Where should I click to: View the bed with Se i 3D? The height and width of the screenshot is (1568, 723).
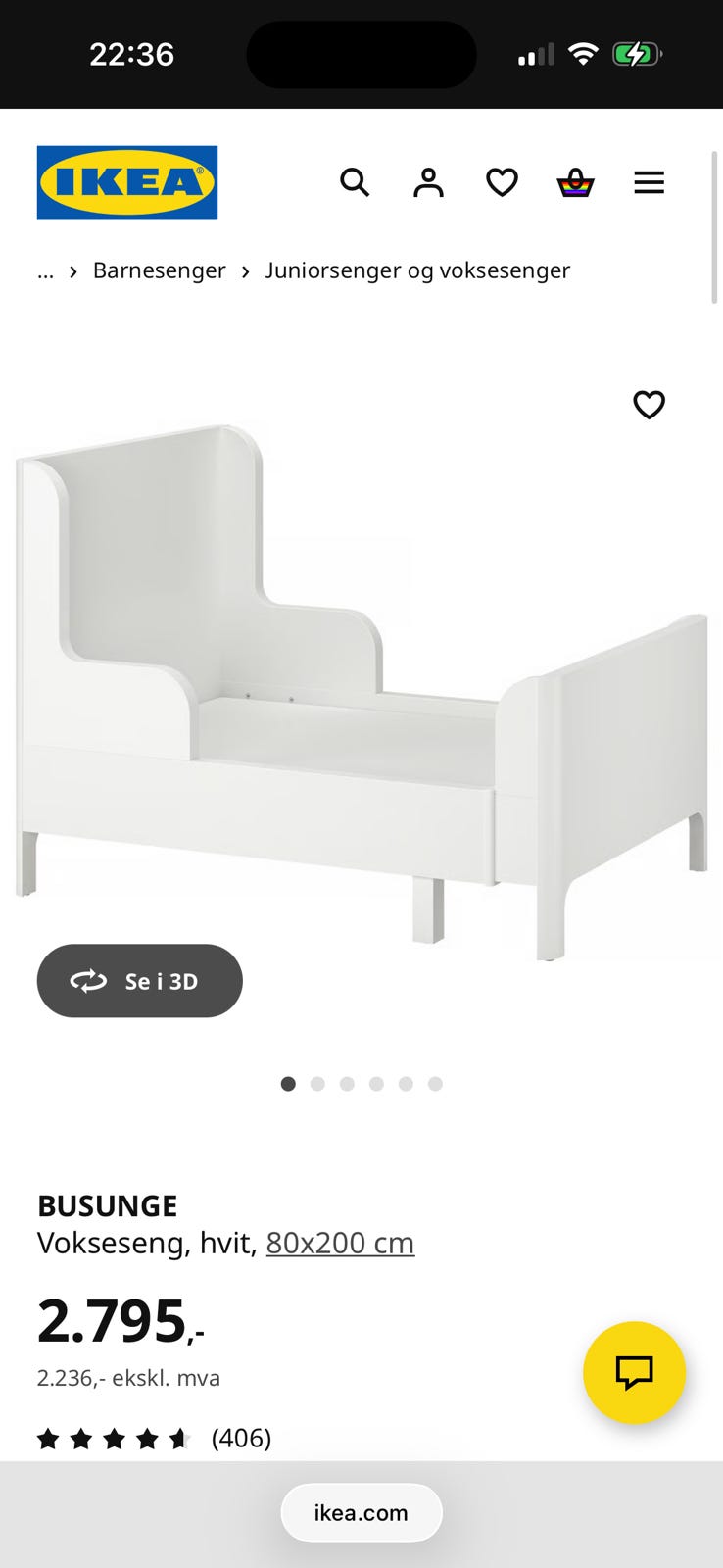tap(140, 981)
